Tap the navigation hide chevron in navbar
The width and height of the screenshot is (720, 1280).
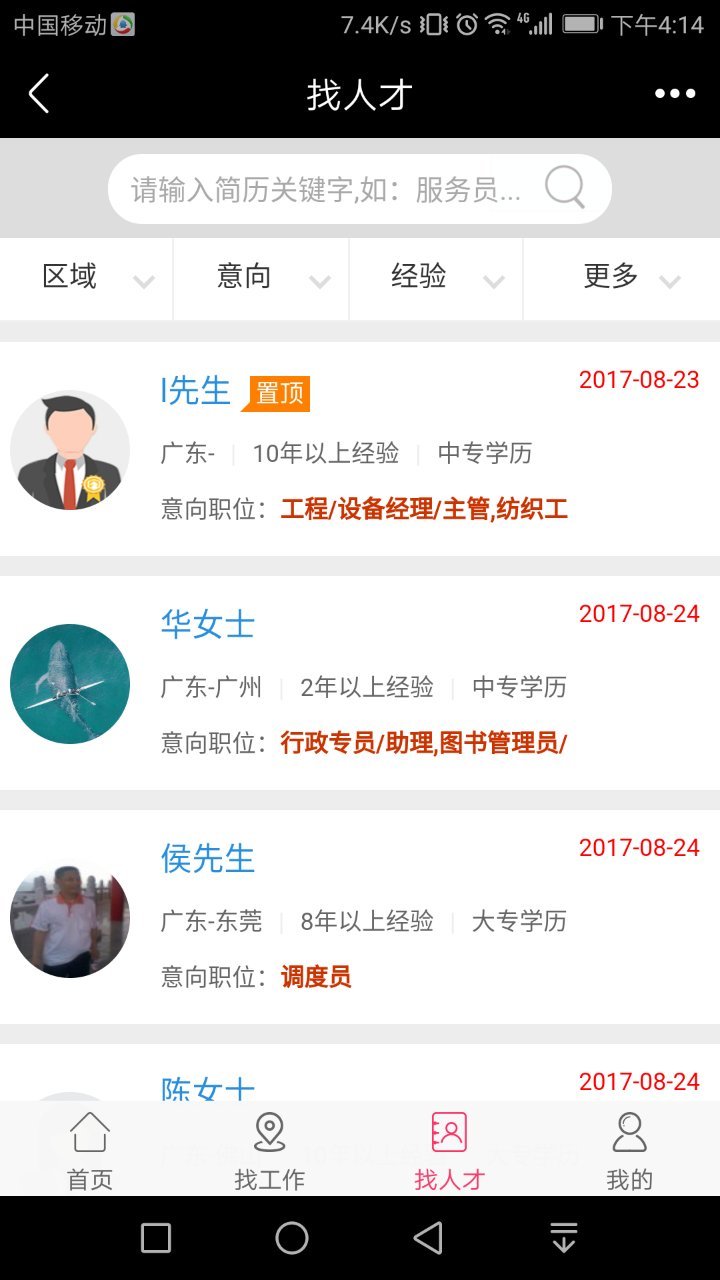[563, 1237]
